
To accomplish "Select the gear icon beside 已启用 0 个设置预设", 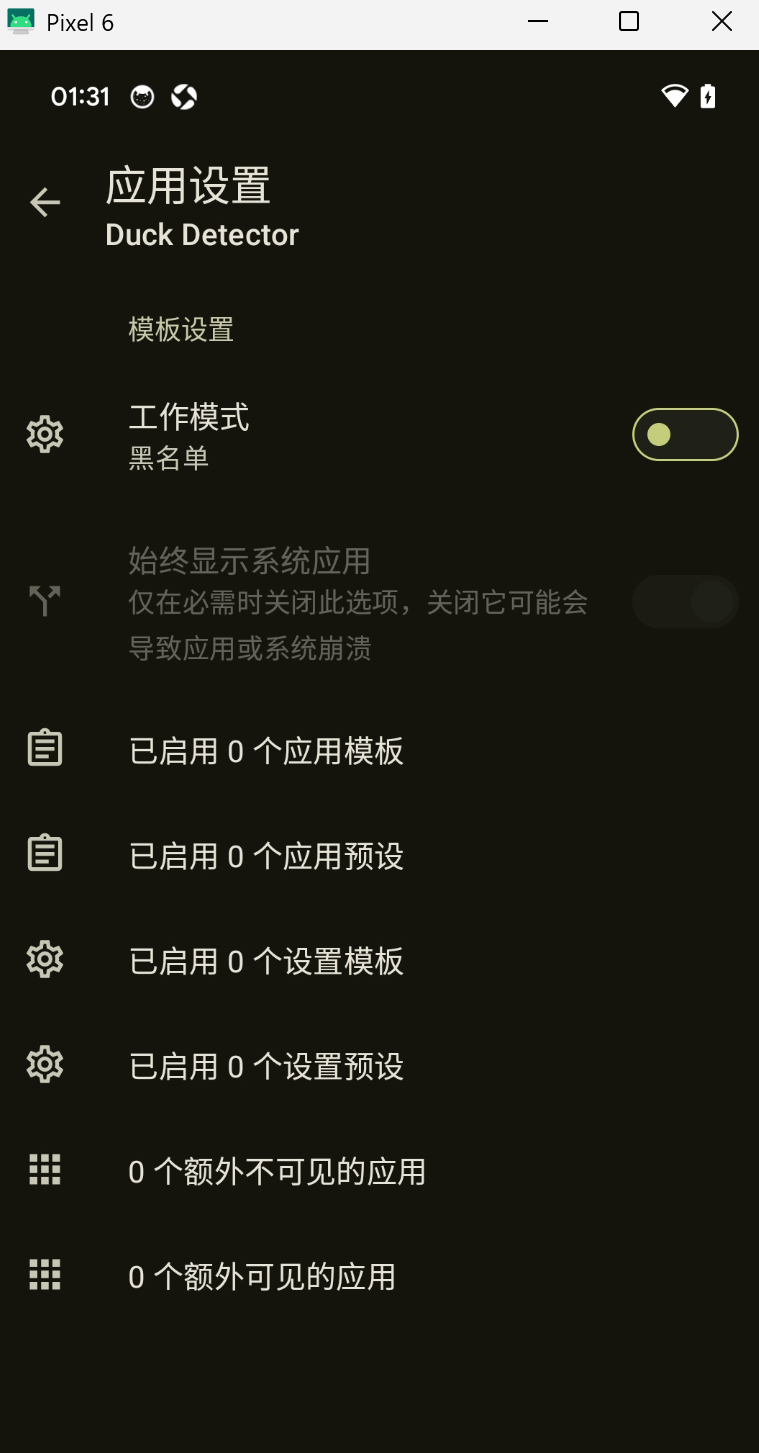I will 44,1064.
